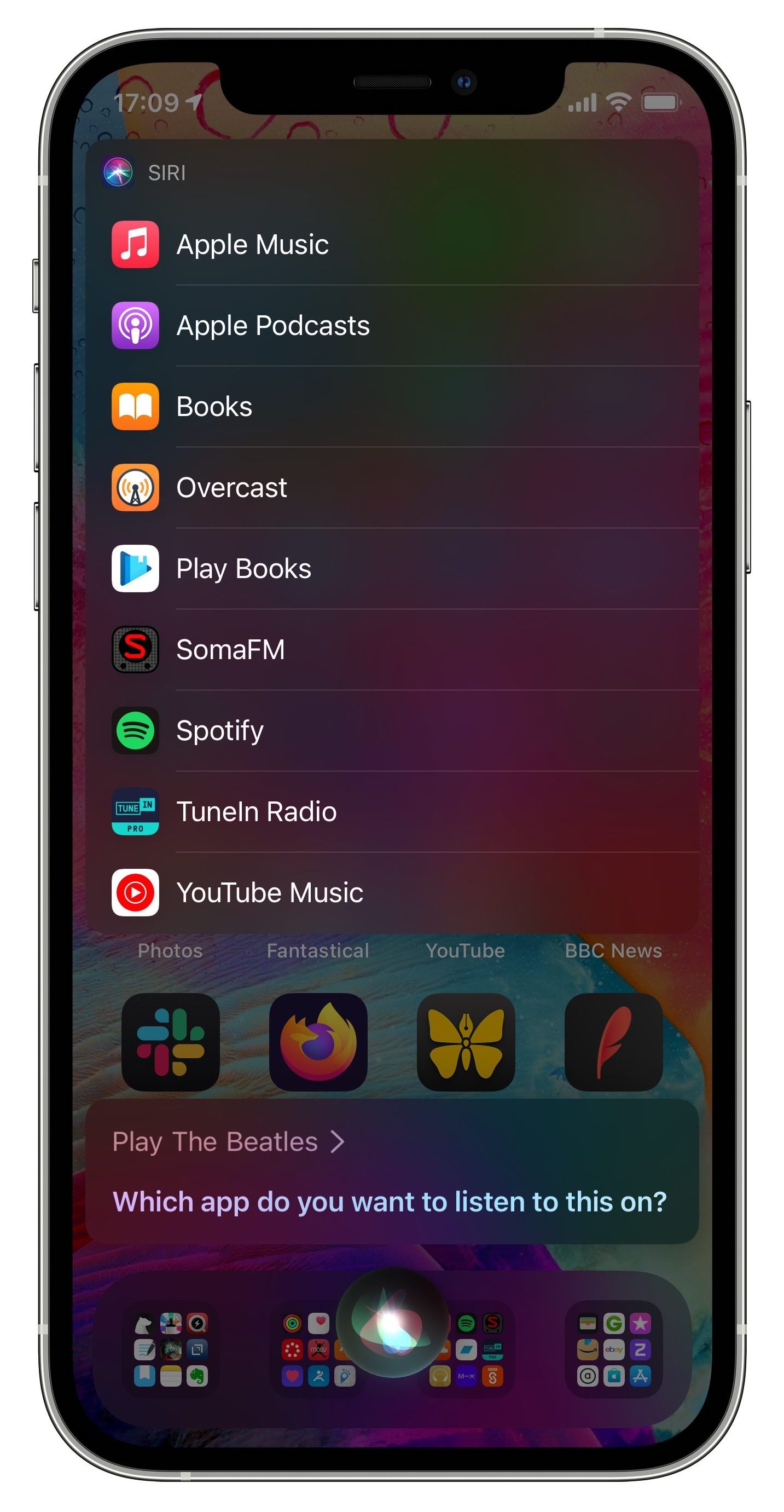The height and width of the screenshot is (1512, 784).
Task: Launch the Firefox app
Action: coord(318,1042)
